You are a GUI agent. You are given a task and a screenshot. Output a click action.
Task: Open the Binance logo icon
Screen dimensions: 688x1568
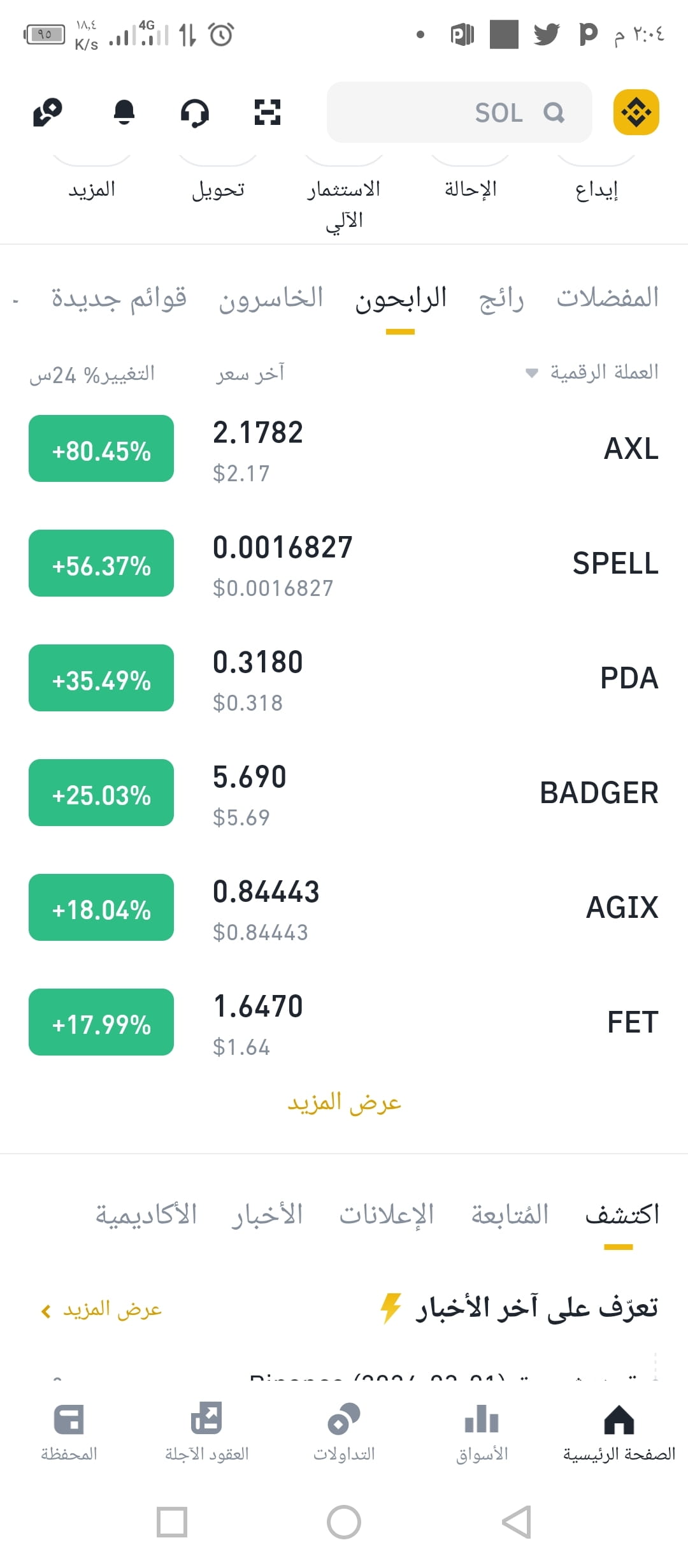636,112
